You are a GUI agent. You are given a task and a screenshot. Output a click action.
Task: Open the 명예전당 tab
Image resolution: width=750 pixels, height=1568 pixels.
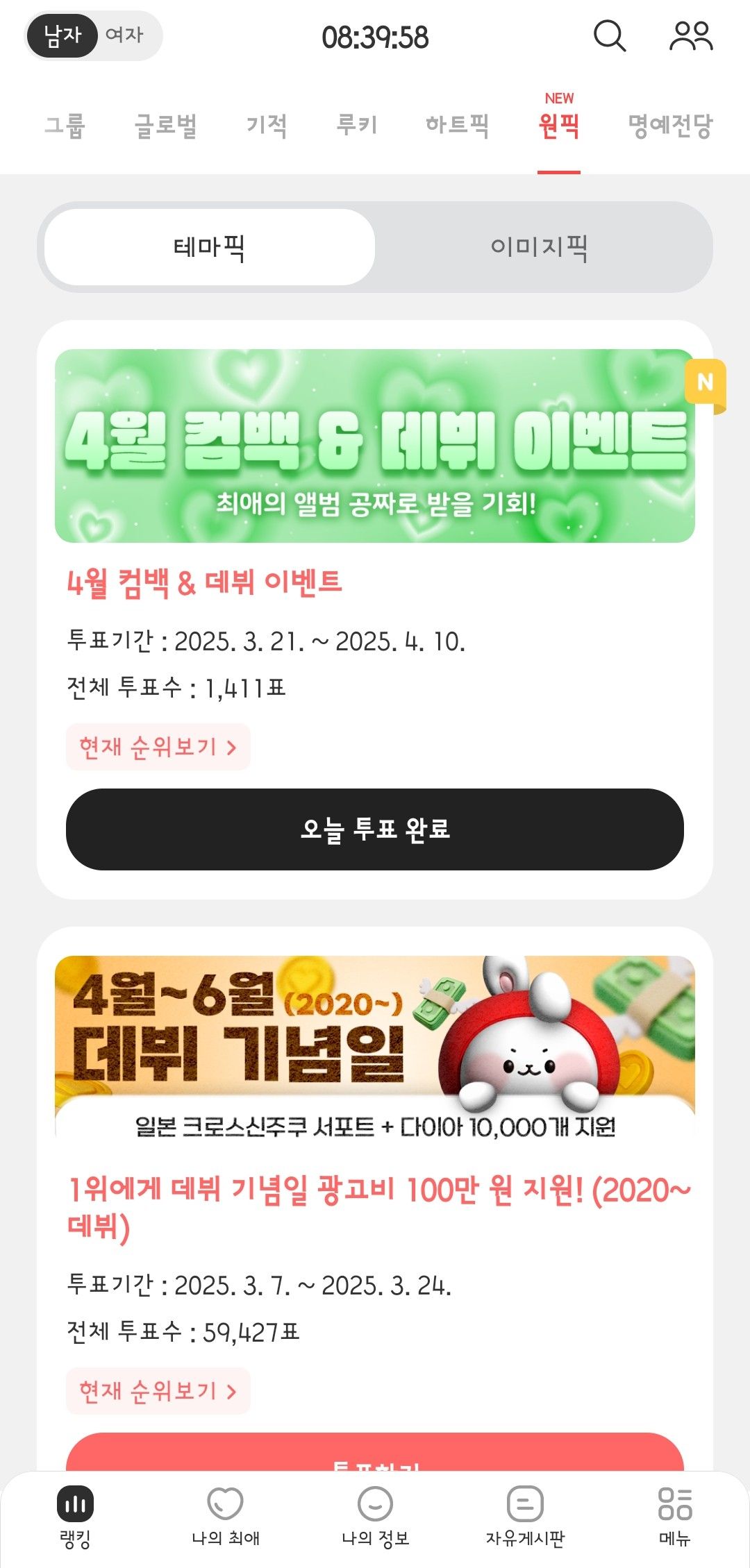(x=670, y=126)
